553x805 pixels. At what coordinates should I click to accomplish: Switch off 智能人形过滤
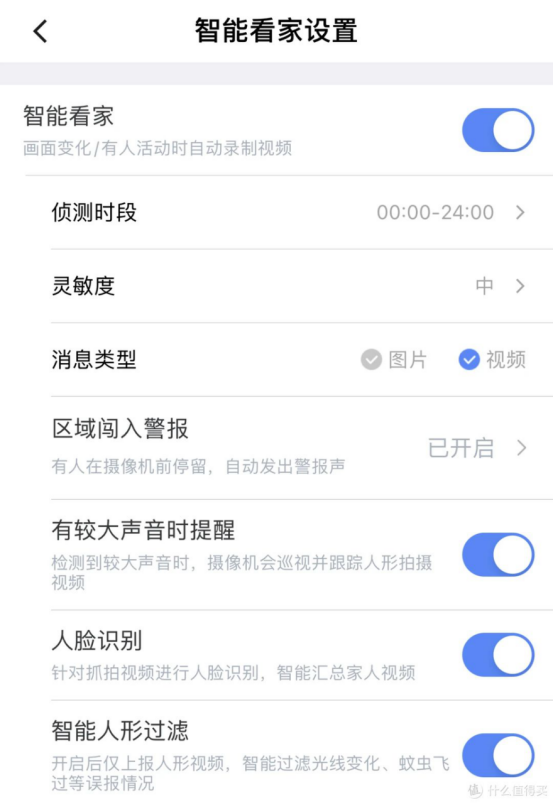pyautogui.click(x=498, y=755)
